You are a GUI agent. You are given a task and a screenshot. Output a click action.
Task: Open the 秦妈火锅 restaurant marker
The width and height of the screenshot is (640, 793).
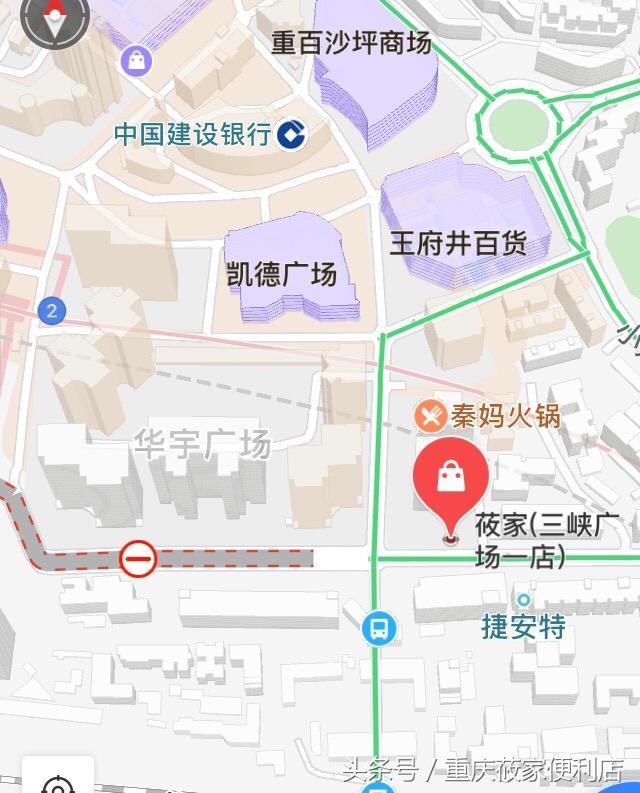coord(429,416)
